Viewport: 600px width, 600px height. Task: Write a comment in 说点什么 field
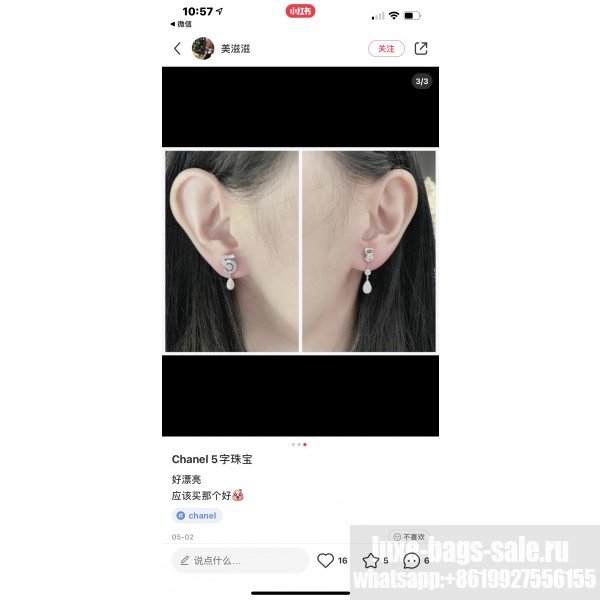click(x=238, y=560)
